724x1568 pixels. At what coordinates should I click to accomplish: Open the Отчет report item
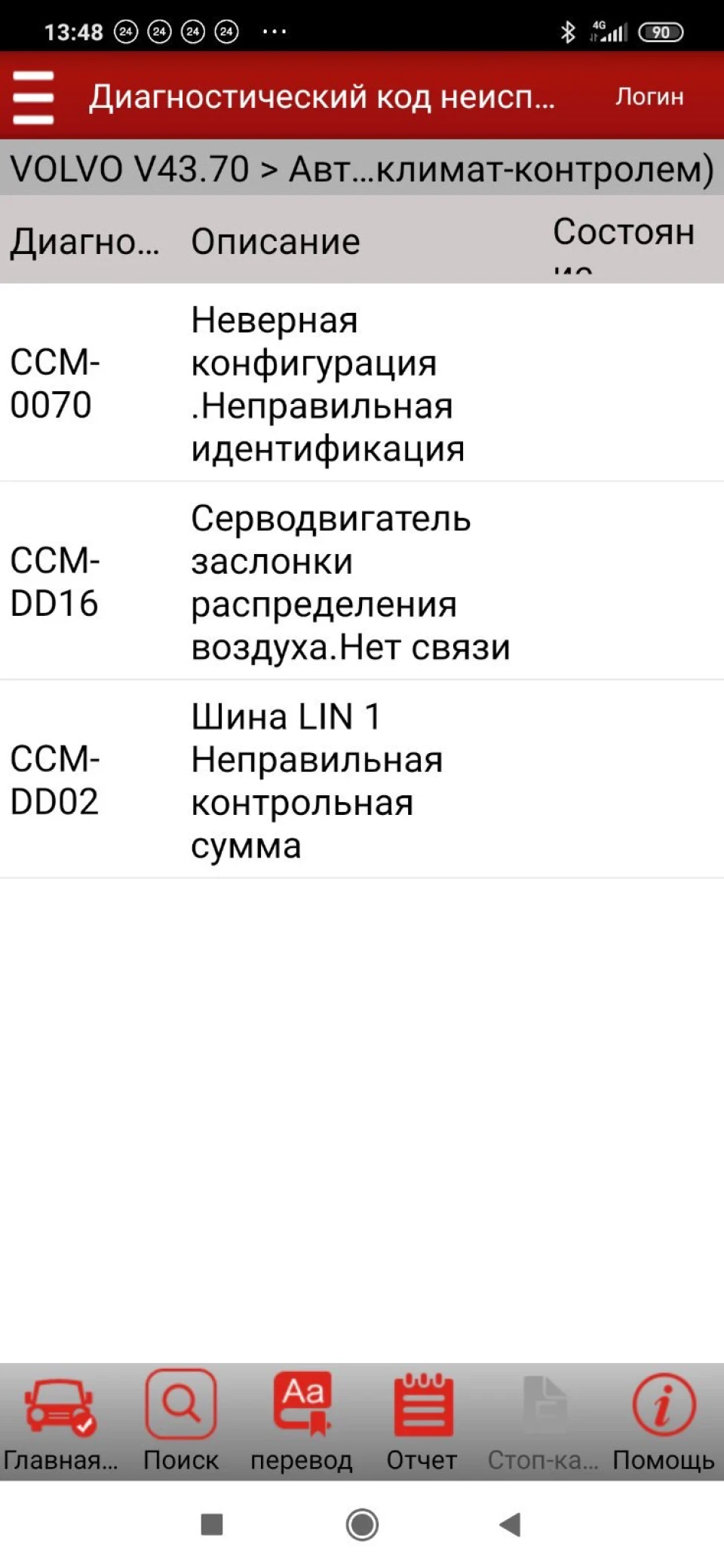tap(422, 1422)
